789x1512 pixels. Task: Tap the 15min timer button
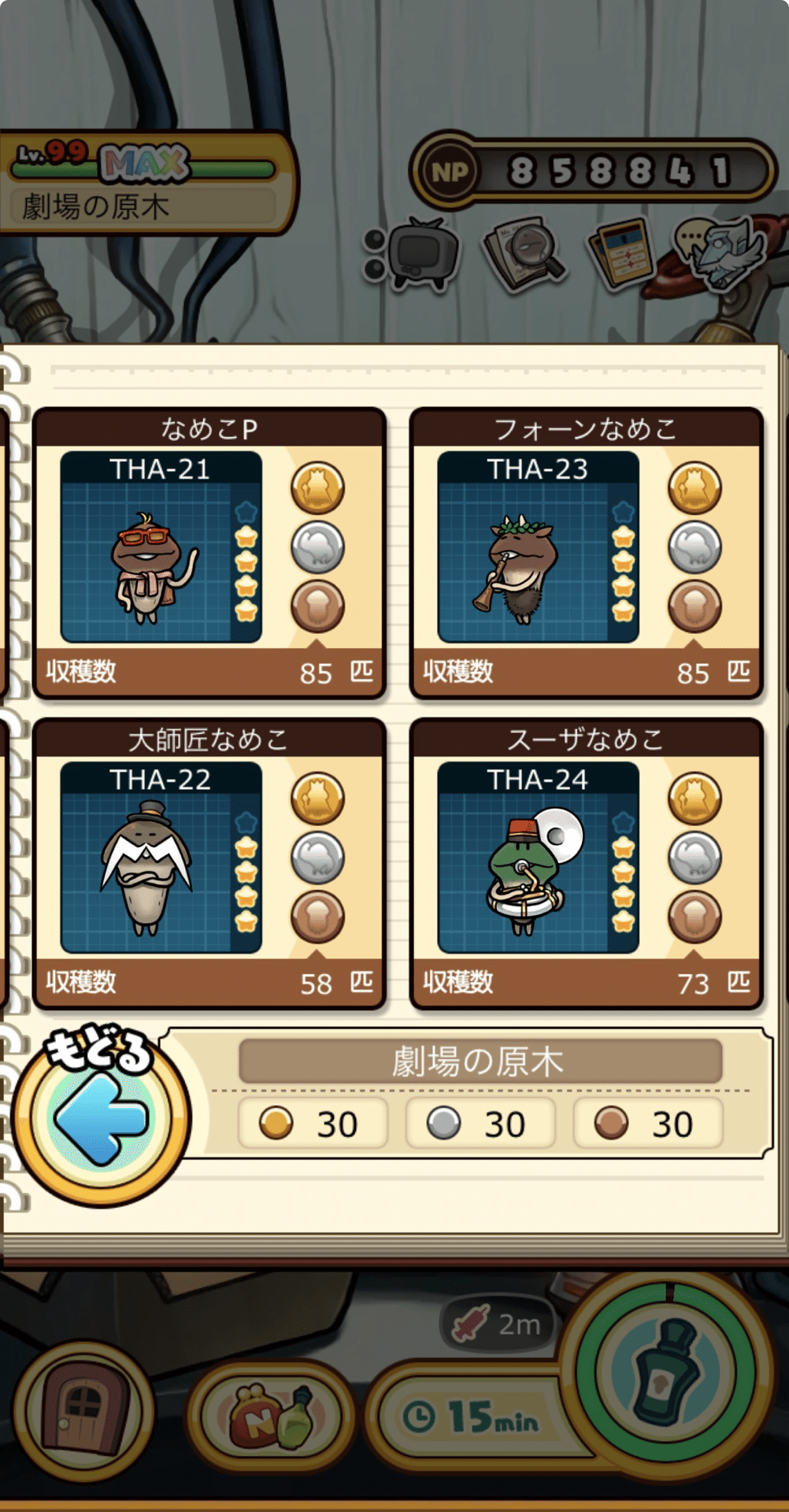(x=472, y=1417)
